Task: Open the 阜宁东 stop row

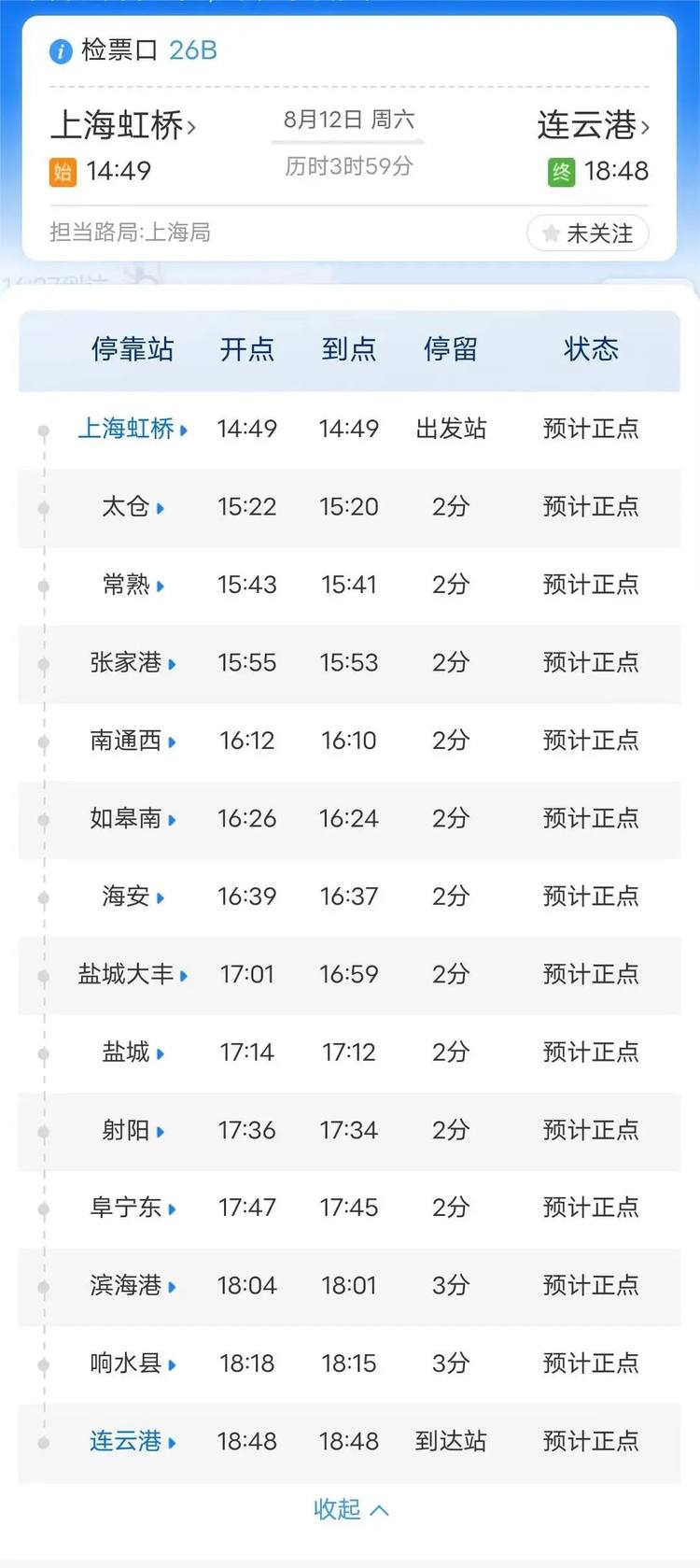Action: point(349,1208)
